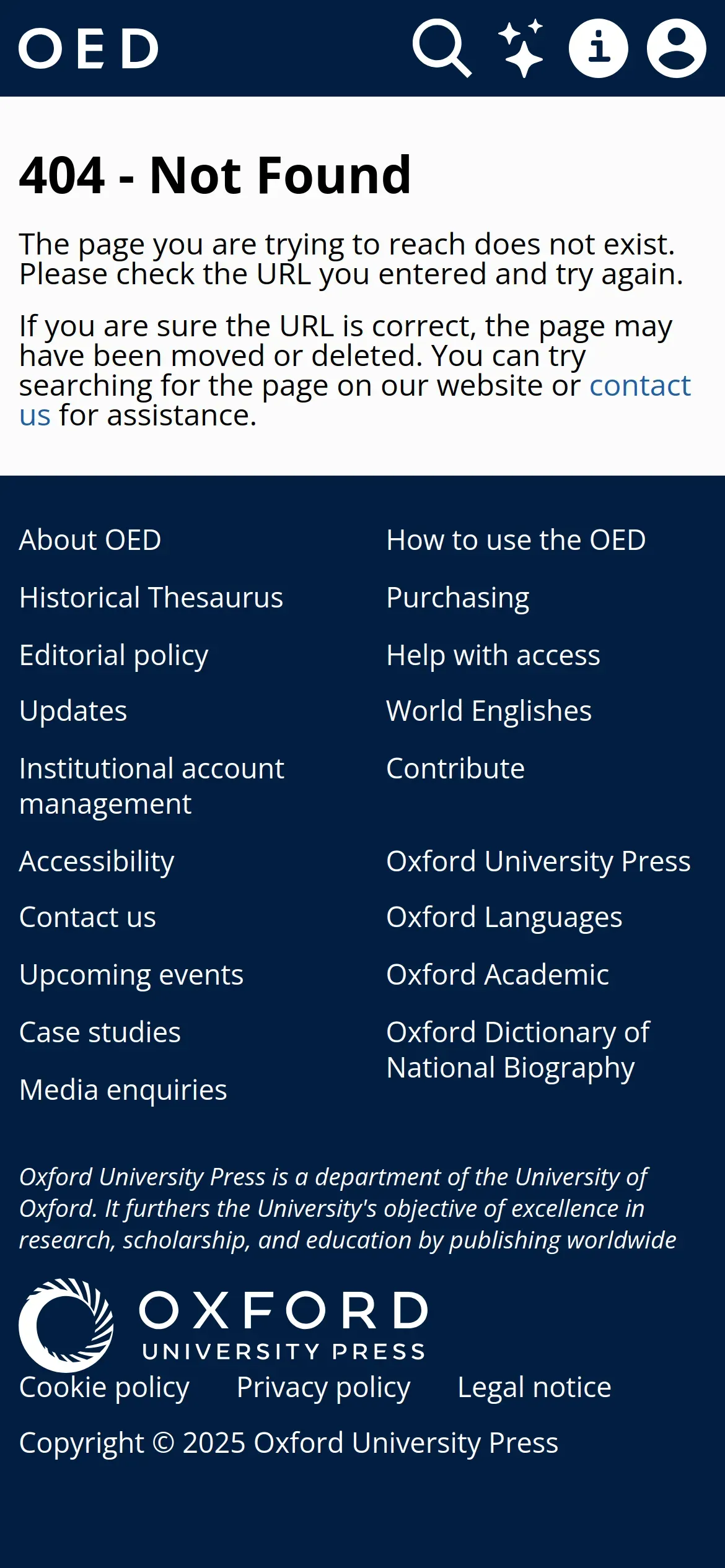Open the search magnifier icon
This screenshot has height=1568, width=725.
tap(441, 48)
